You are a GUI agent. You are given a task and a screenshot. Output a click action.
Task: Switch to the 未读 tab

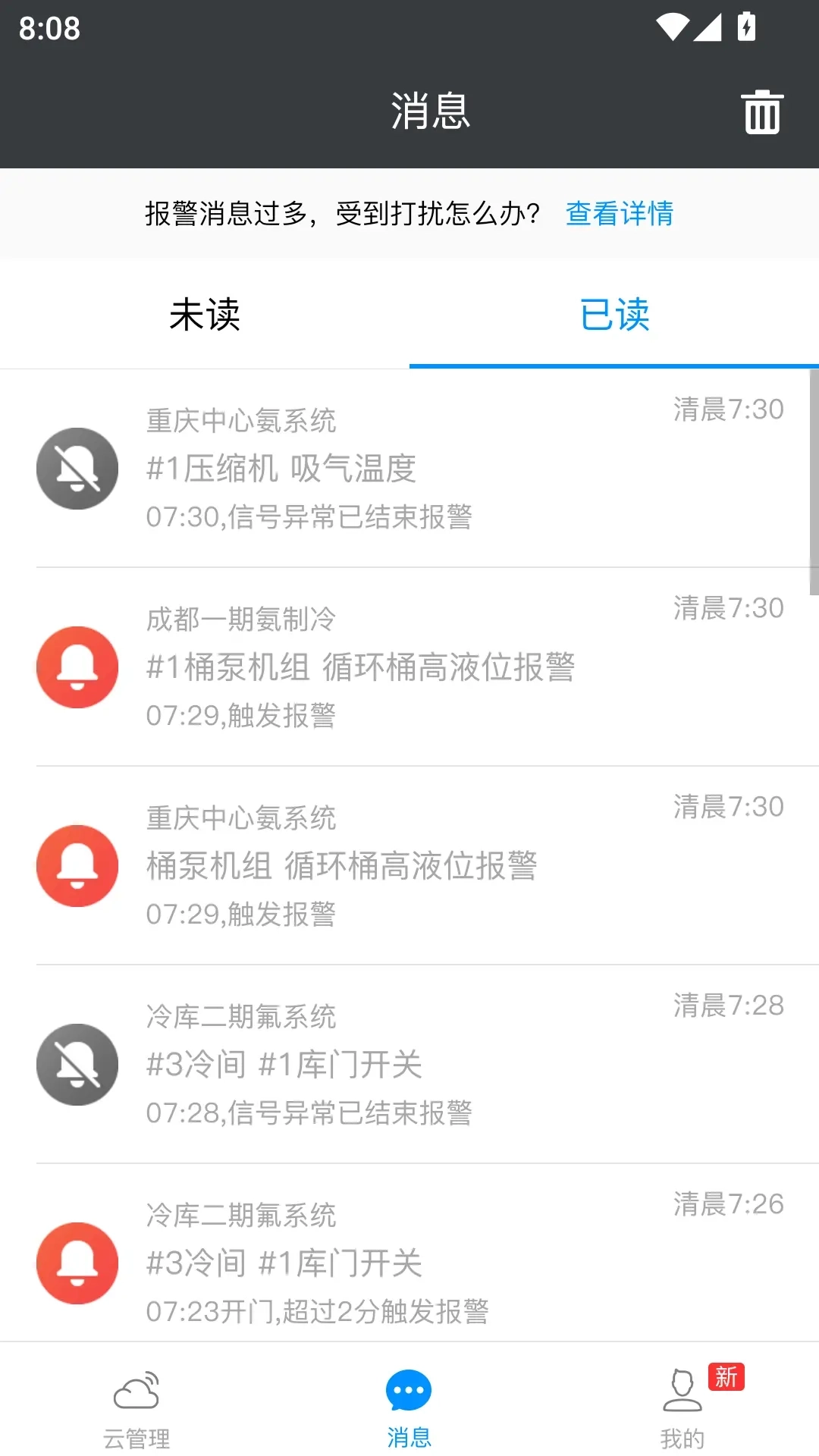click(204, 316)
